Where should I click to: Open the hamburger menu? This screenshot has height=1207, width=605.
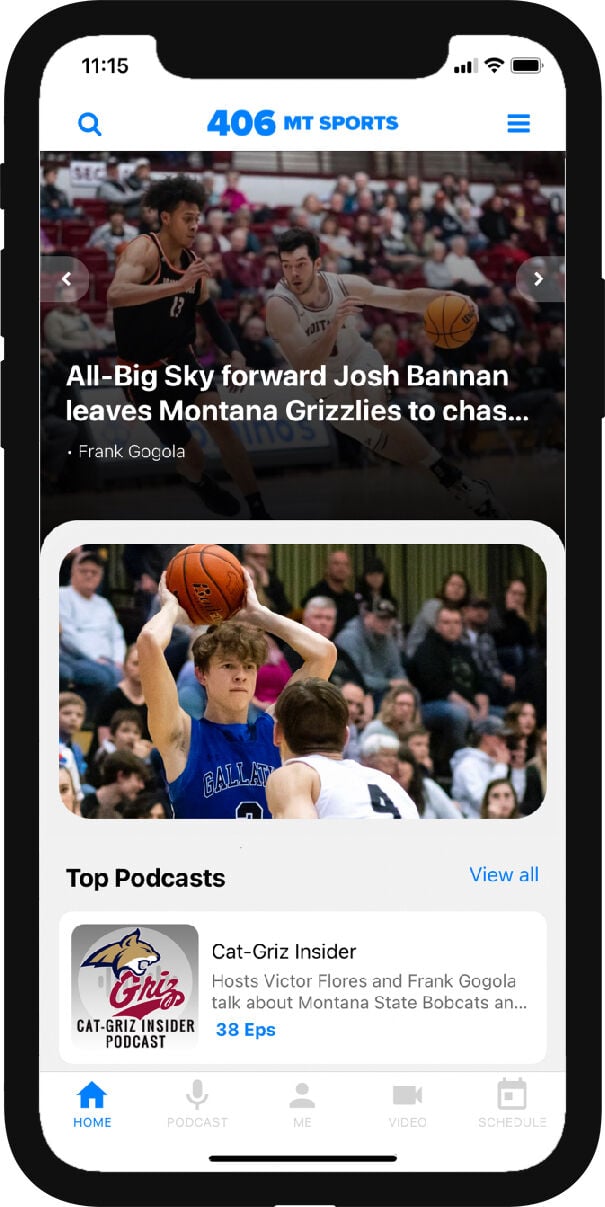pyautogui.click(x=518, y=124)
